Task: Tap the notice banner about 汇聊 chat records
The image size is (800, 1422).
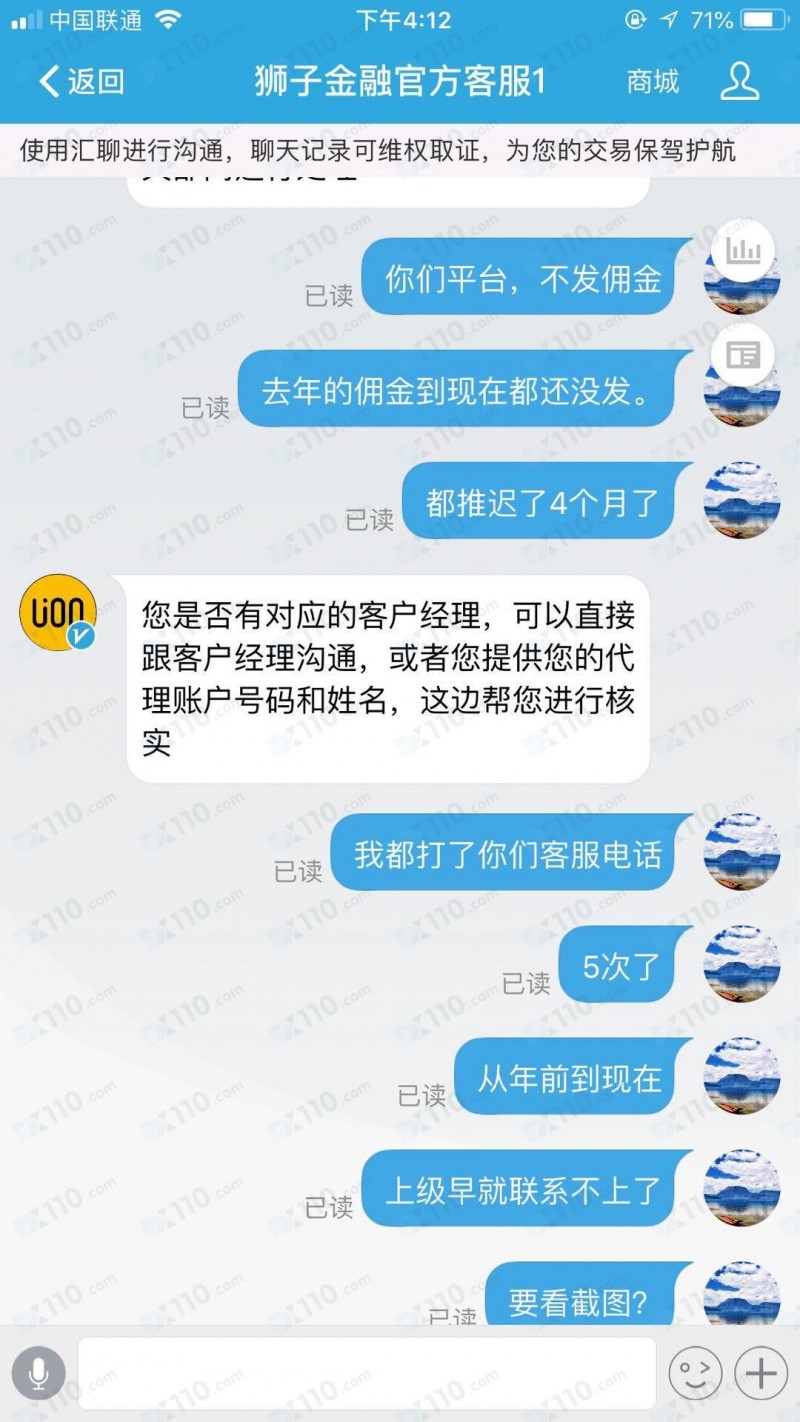Action: 400,152
